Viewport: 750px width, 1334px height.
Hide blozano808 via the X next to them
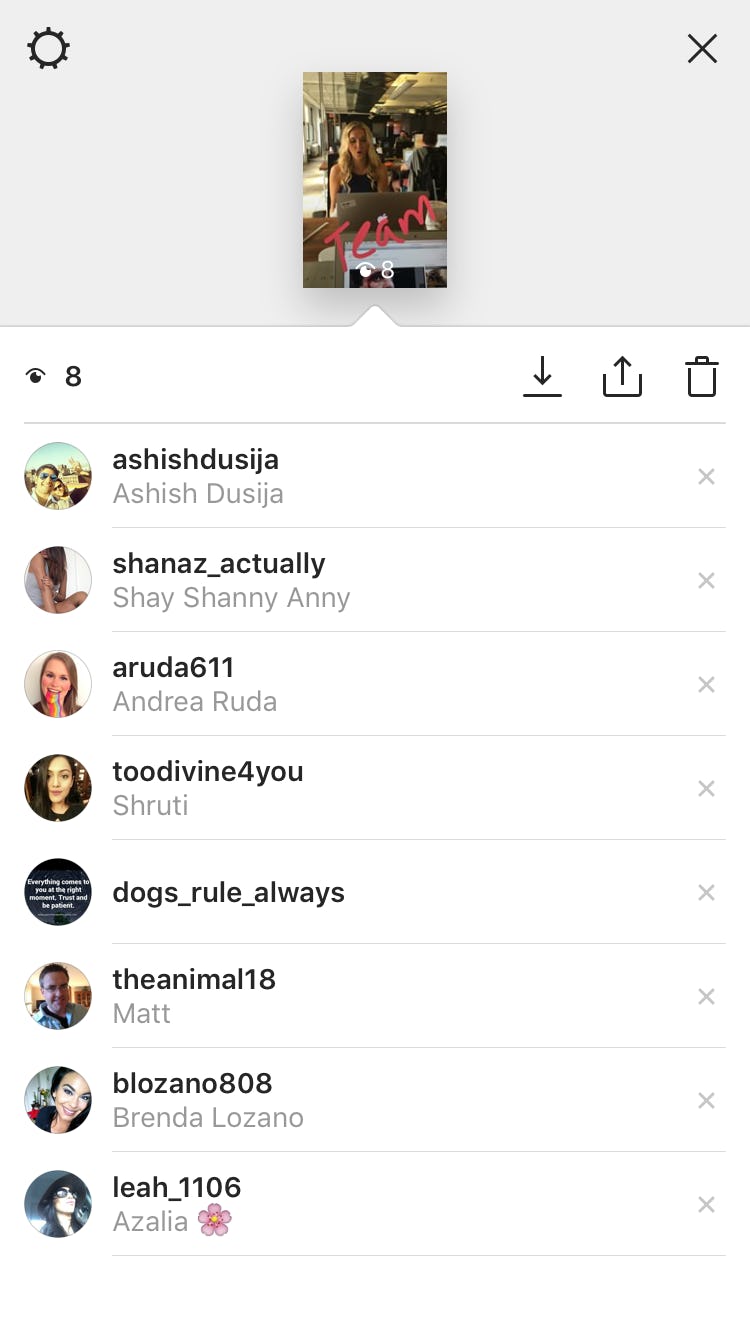pos(706,1100)
